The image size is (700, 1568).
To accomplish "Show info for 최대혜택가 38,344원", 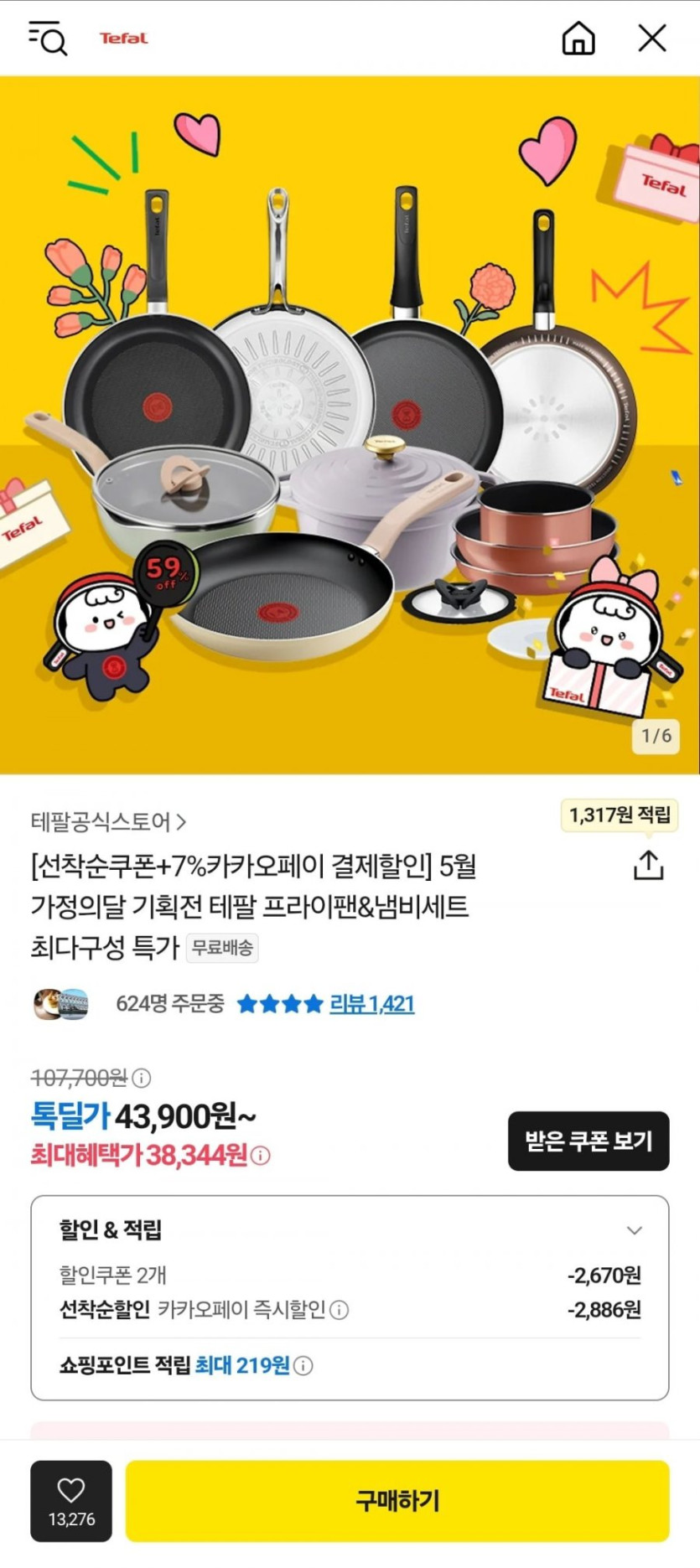I will click(x=261, y=1156).
